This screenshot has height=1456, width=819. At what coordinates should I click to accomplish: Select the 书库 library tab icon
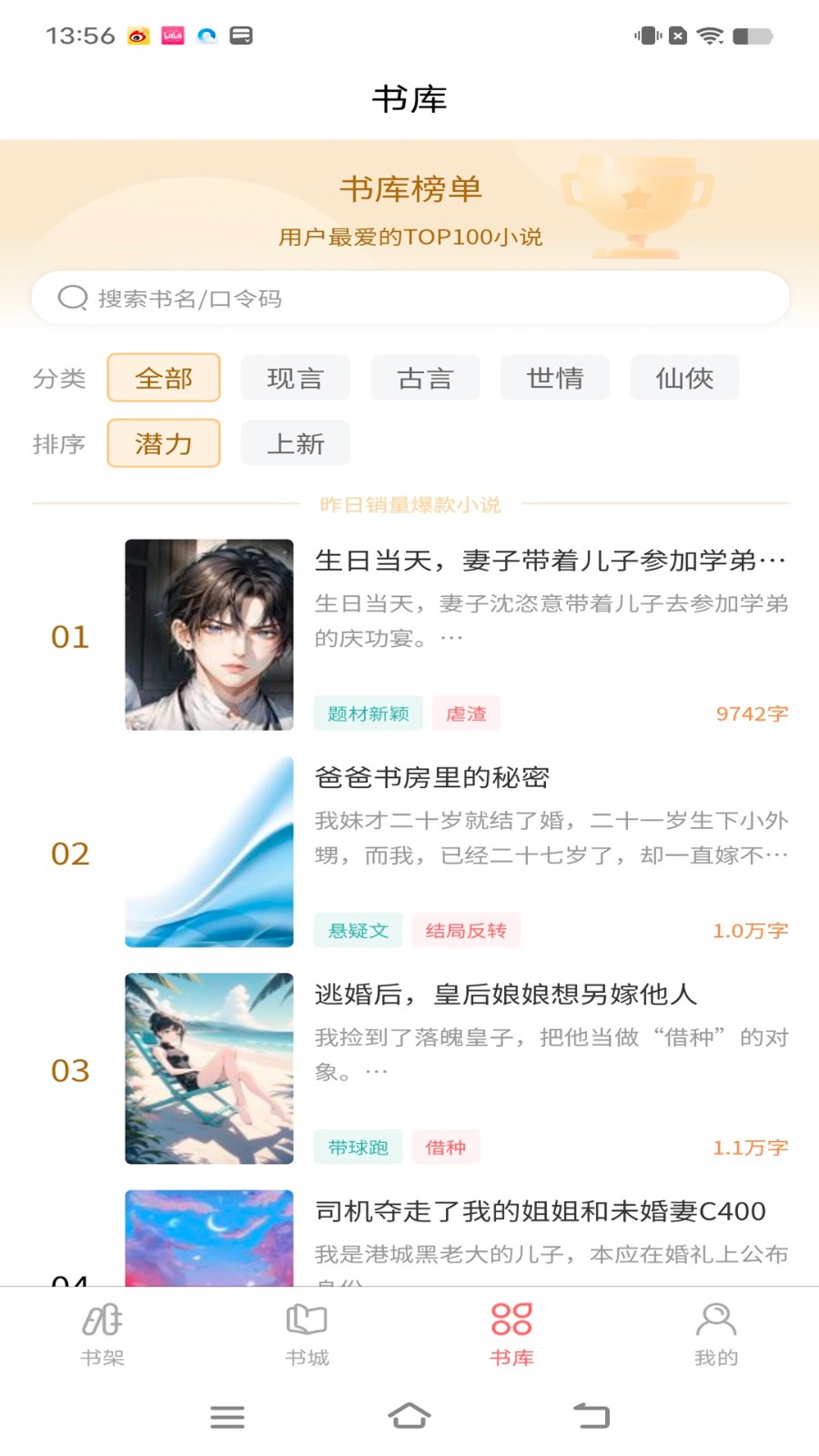511,1319
